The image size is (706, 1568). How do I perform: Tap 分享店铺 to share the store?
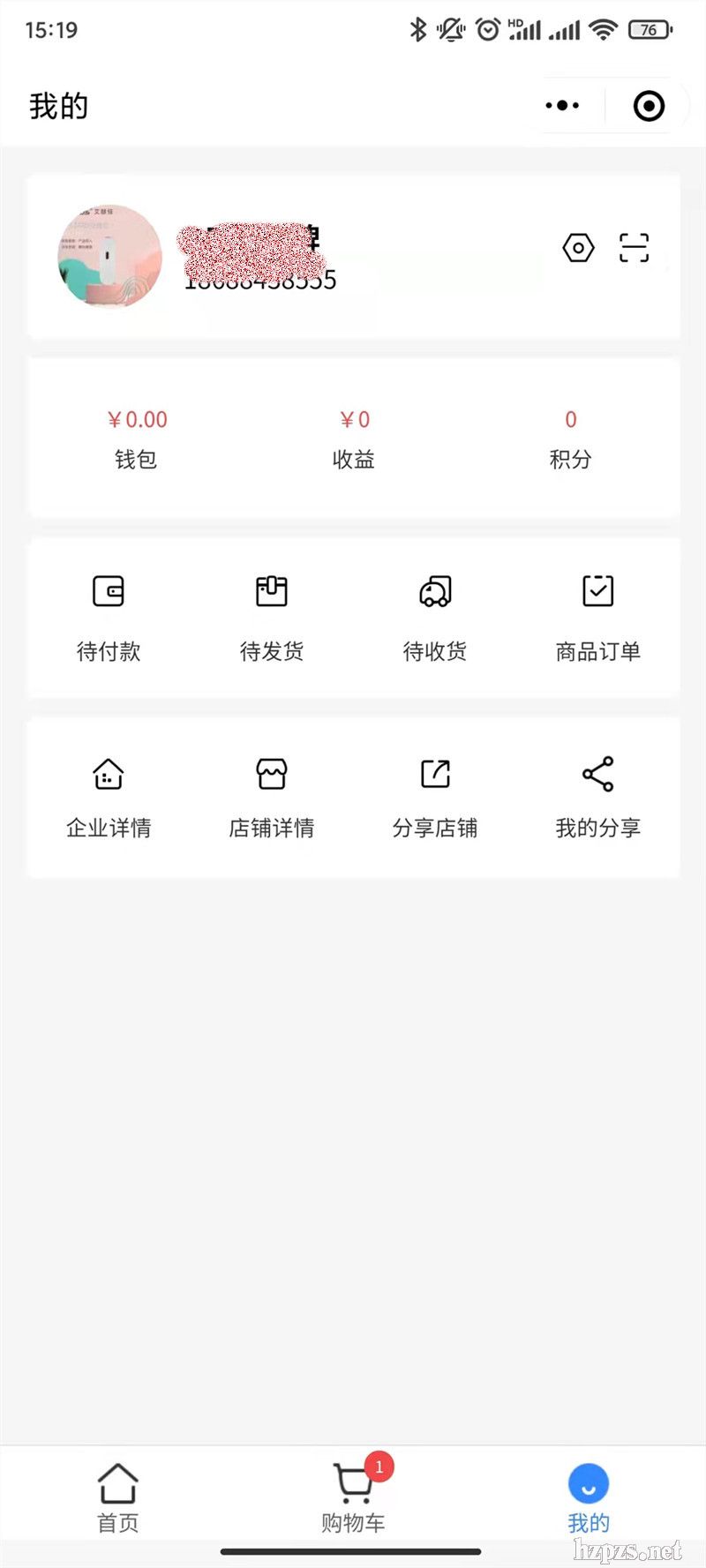coord(435,797)
